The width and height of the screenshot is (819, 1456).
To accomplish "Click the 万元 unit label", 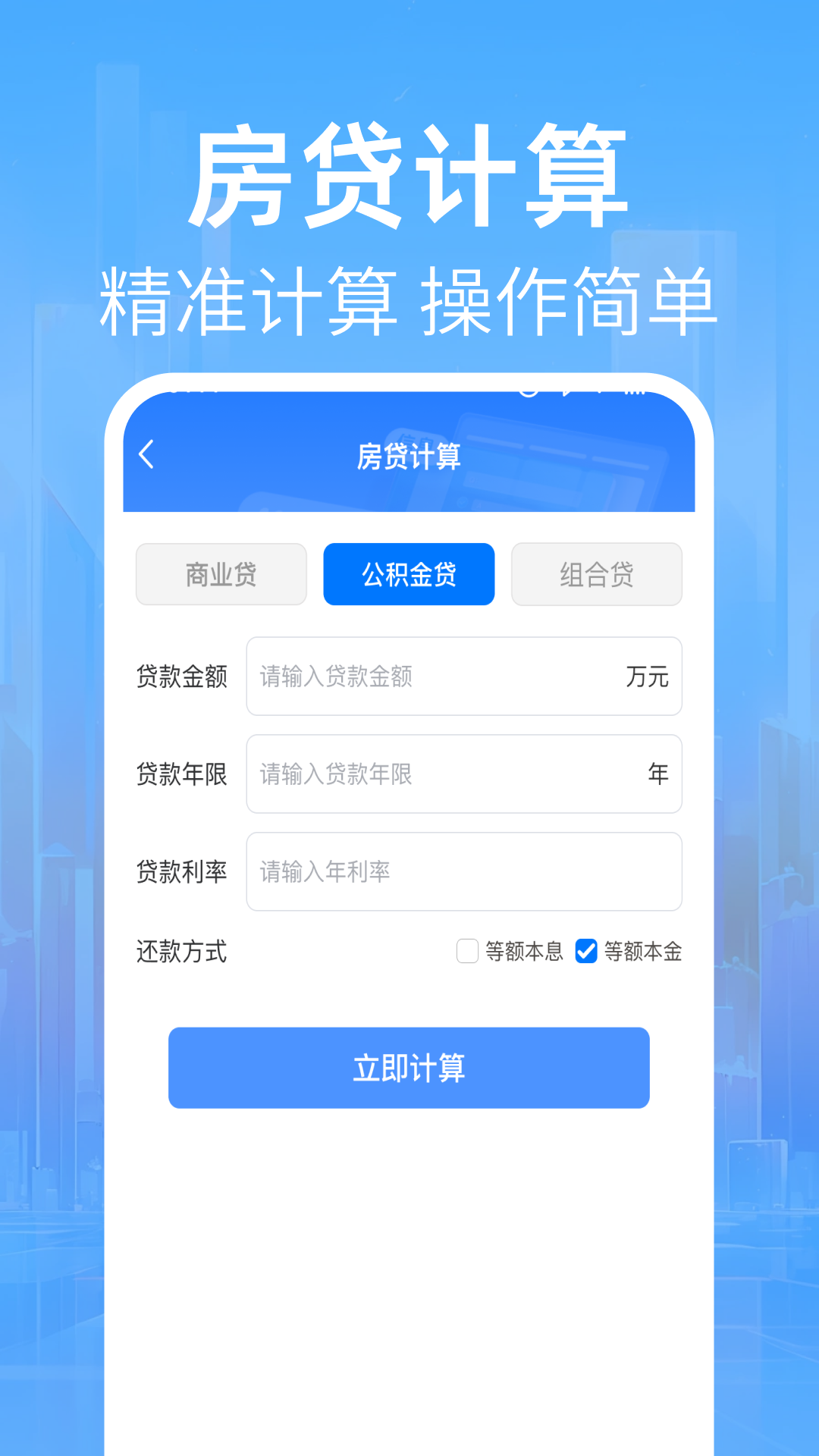I will pos(648,677).
